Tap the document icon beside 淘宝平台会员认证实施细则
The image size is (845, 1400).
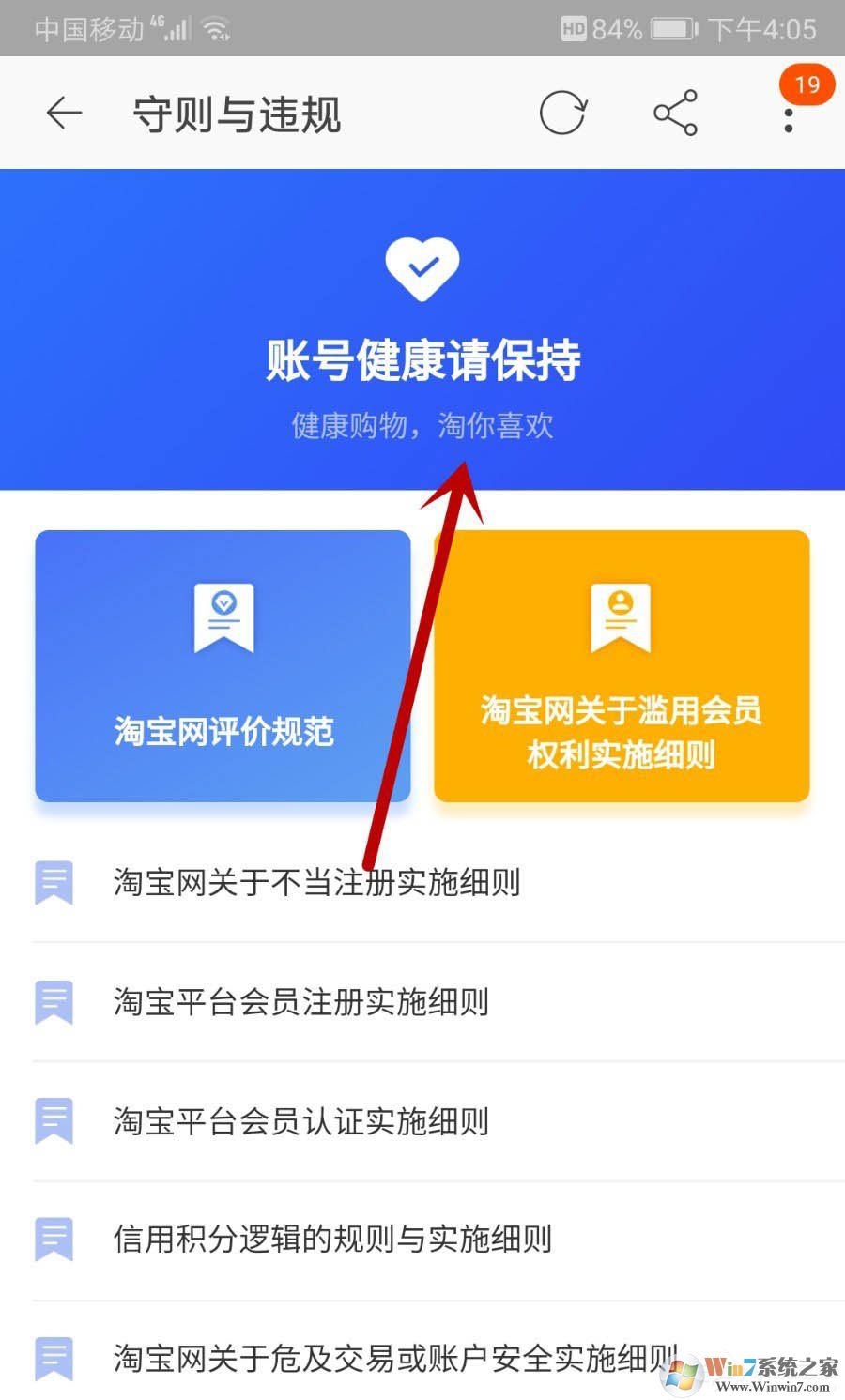54,1121
